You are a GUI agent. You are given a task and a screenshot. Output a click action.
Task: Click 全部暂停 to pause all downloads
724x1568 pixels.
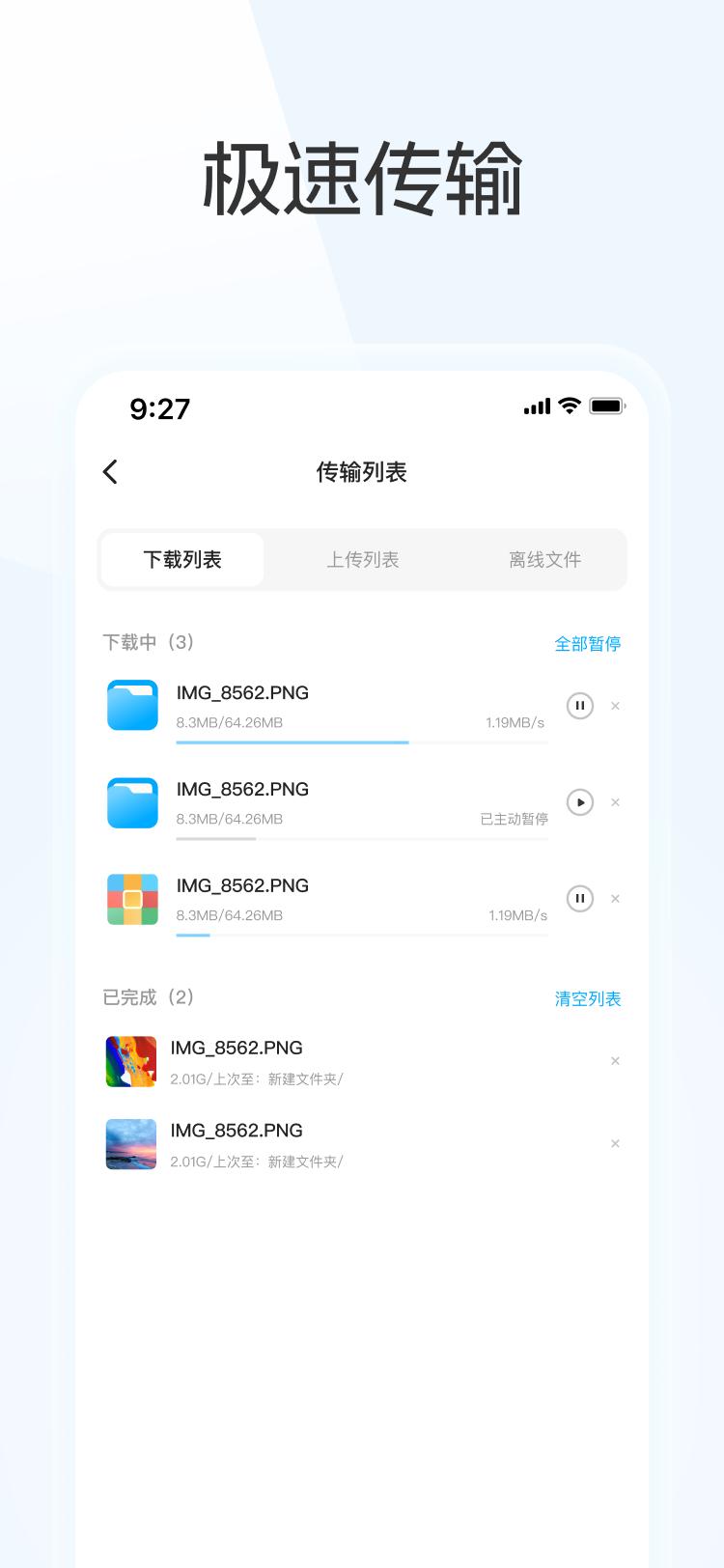pyautogui.click(x=588, y=643)
